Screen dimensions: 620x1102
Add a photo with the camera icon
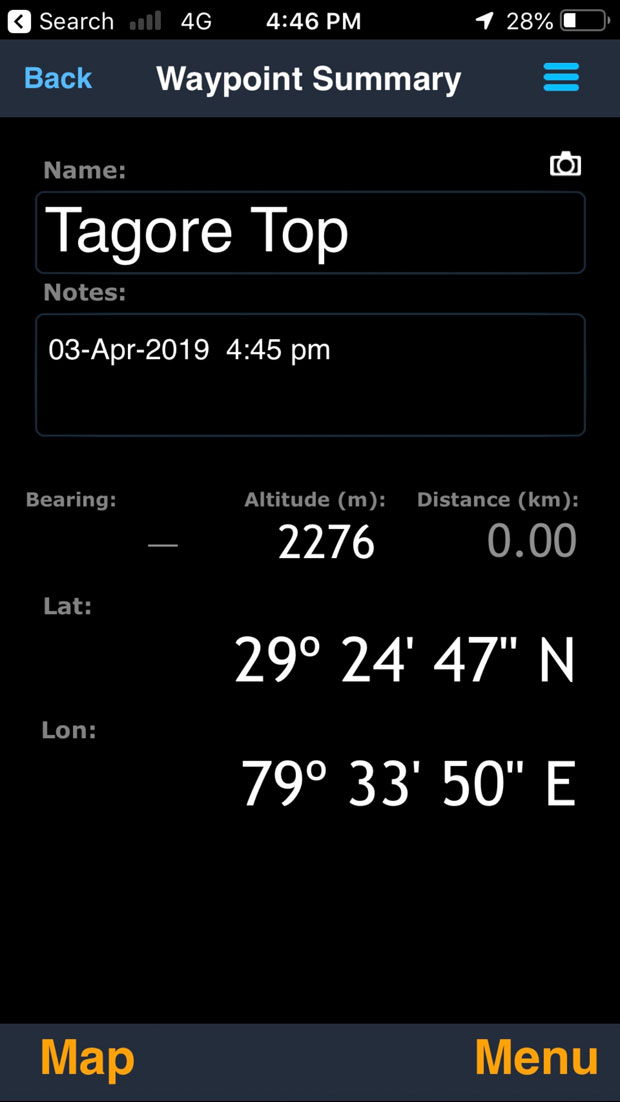click(x=565, y=165)
